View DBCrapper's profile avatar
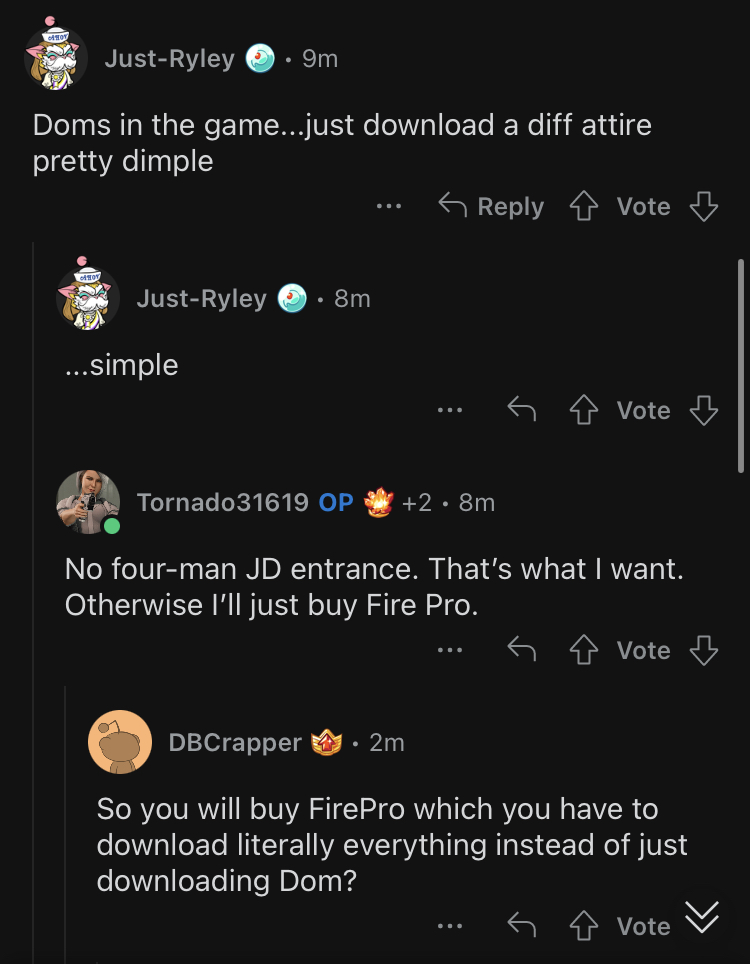 (120, 742)
